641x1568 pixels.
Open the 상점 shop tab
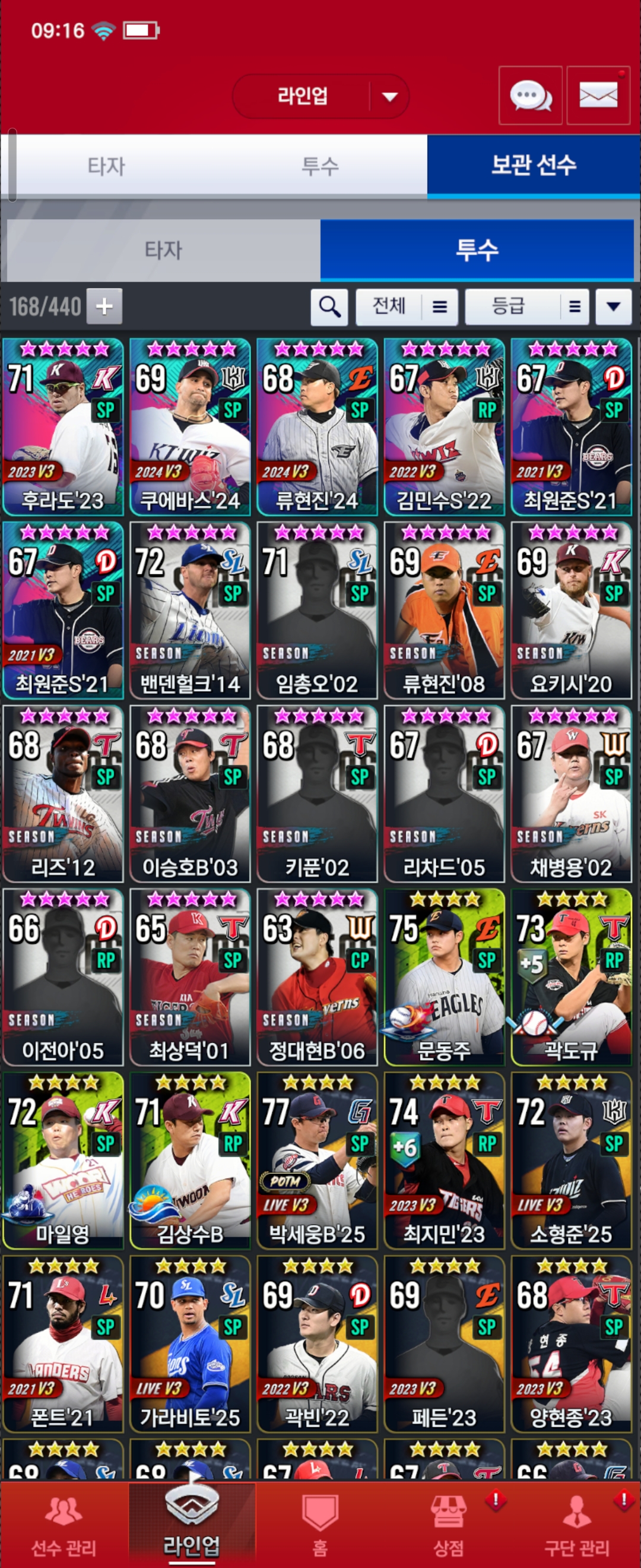pyautogui.click(x=448, y=1526)
